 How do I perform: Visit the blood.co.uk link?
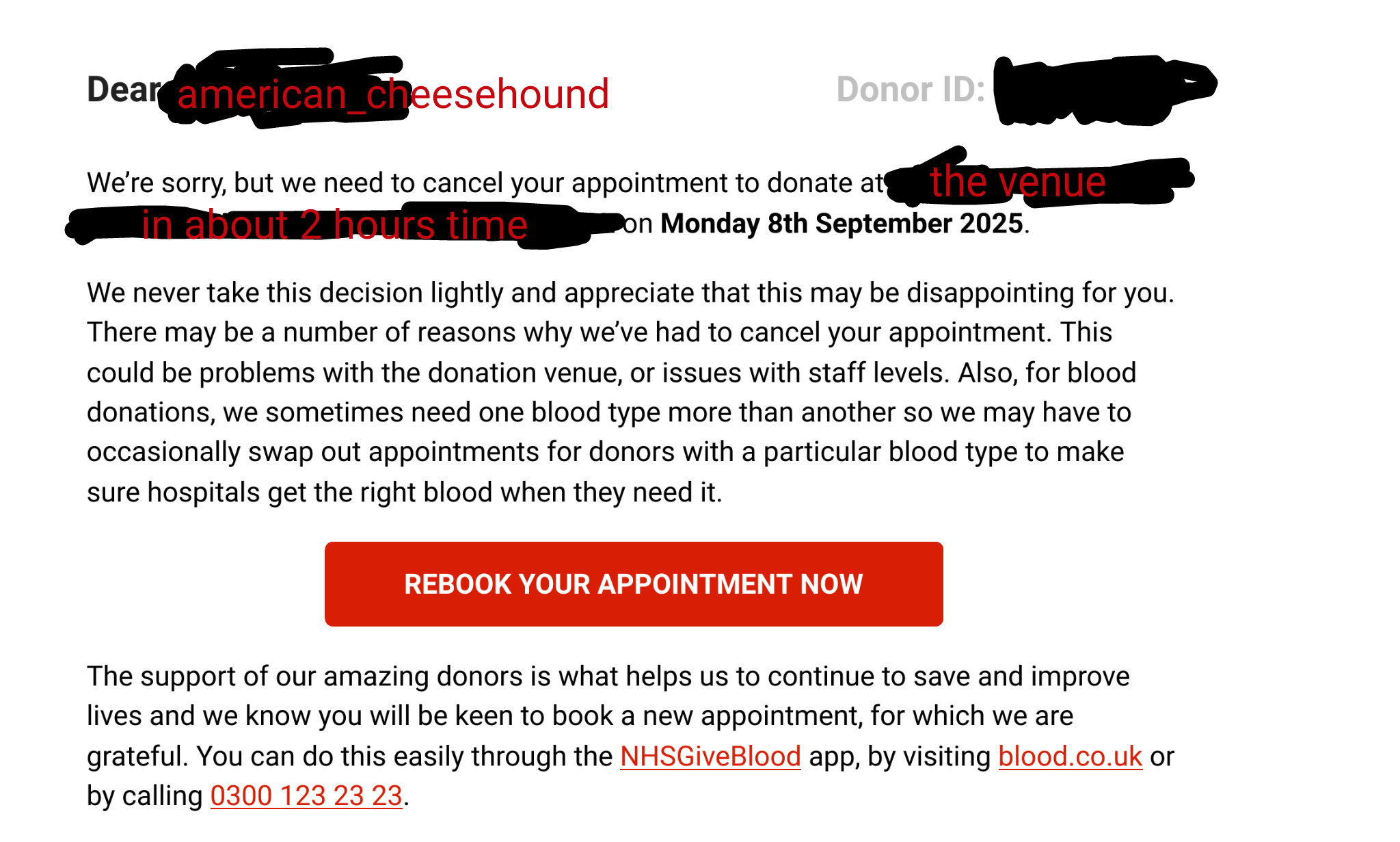(x=1070, y=757)
